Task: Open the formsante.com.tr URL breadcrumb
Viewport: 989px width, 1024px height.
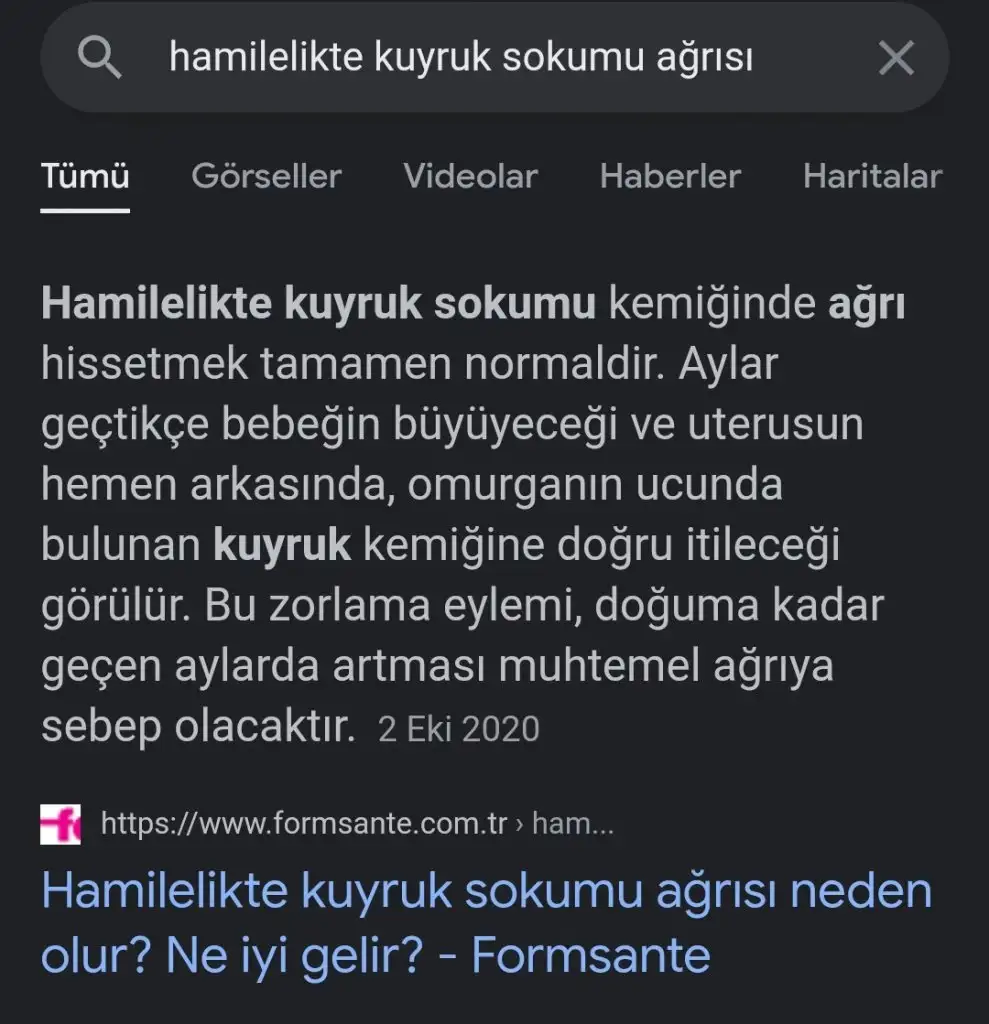Action: 356,824
